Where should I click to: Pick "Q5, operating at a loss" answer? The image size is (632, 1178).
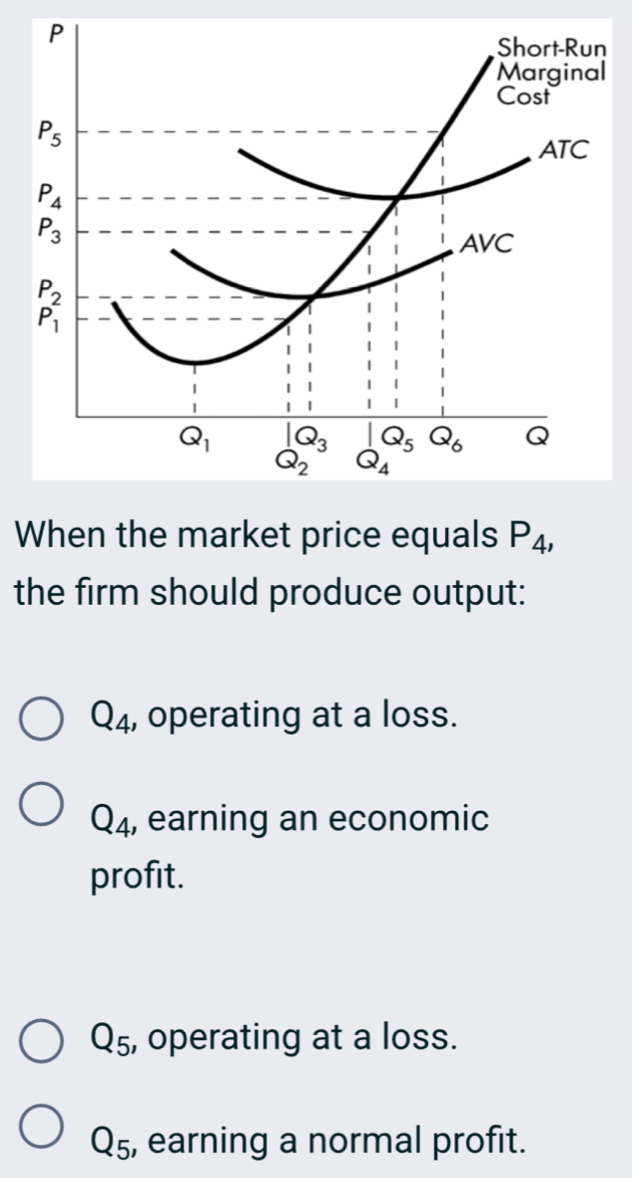click(x=42, y=1038)
